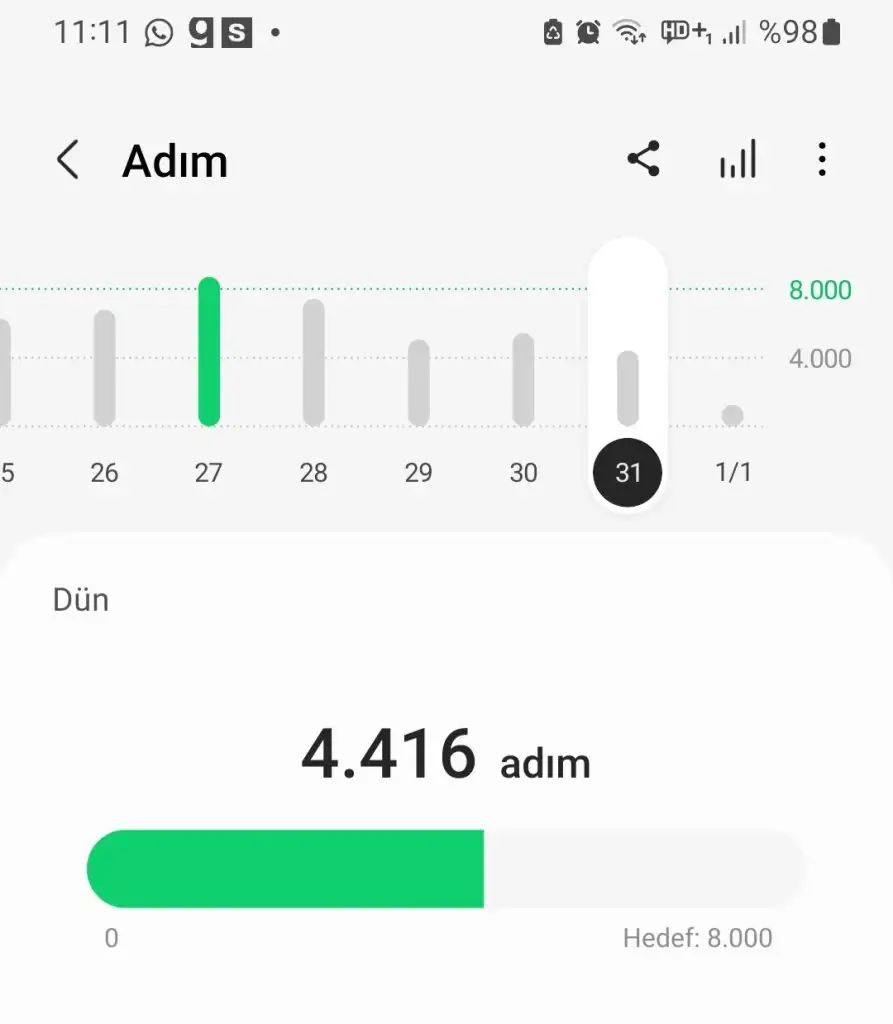Open the step trends chart icon
This screenshot has width=893, height=1024.
pos(738,160)
